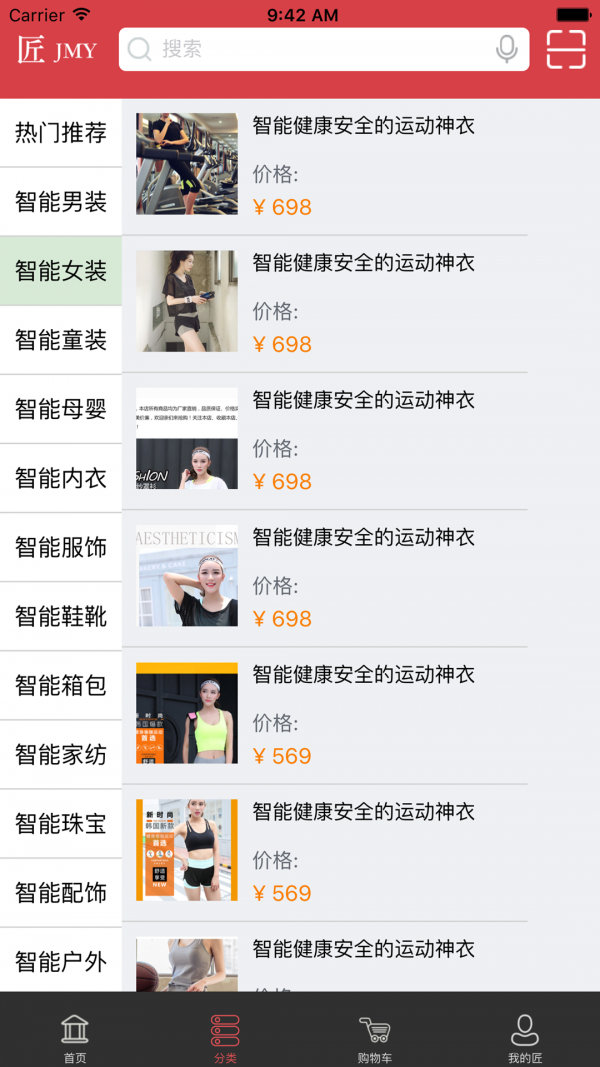
Task: Choose the 智能家纺 category
Action: [x=61, y=754]
